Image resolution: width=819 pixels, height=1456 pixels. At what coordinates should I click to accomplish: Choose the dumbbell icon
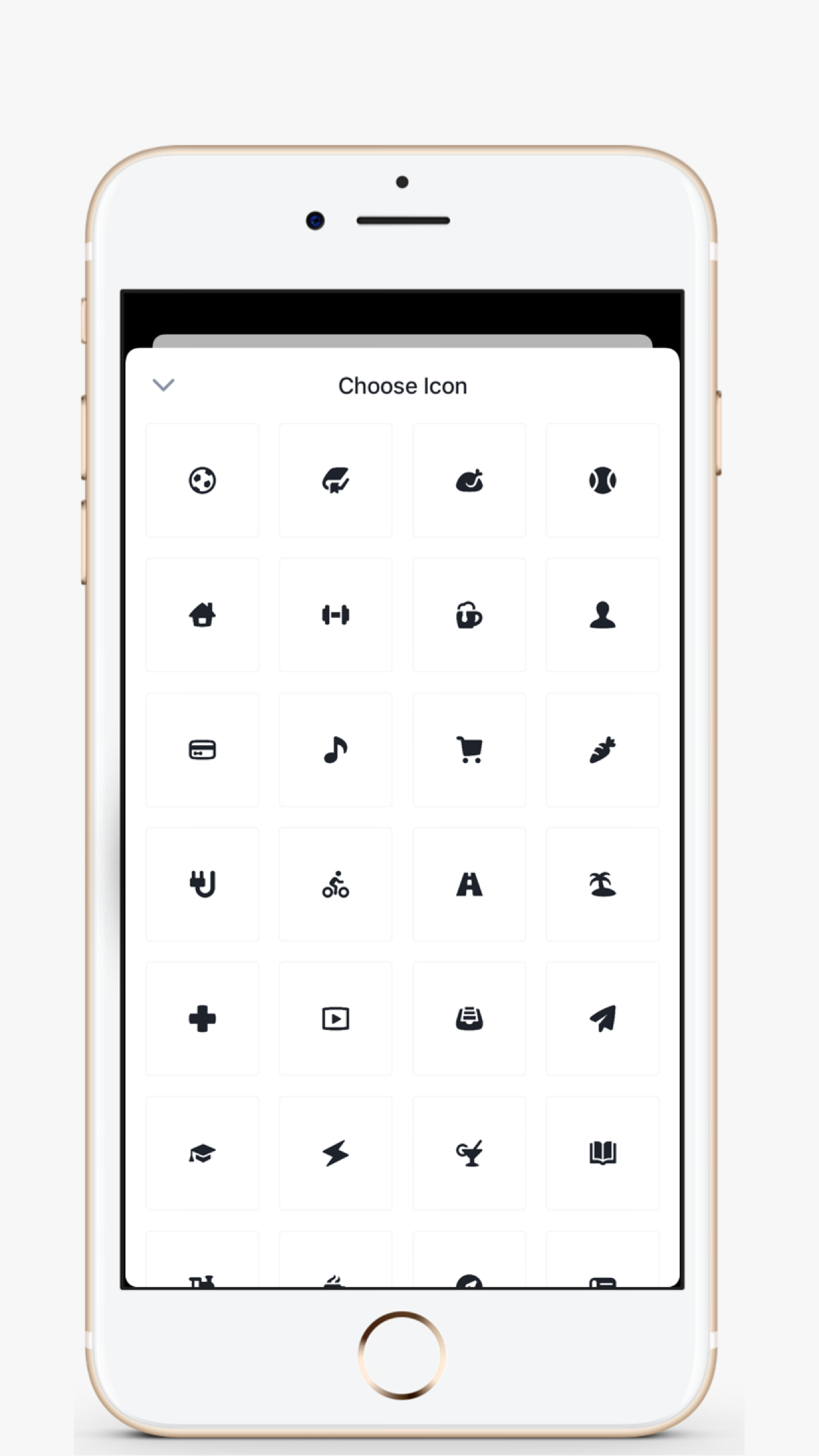tap(336, 615)
